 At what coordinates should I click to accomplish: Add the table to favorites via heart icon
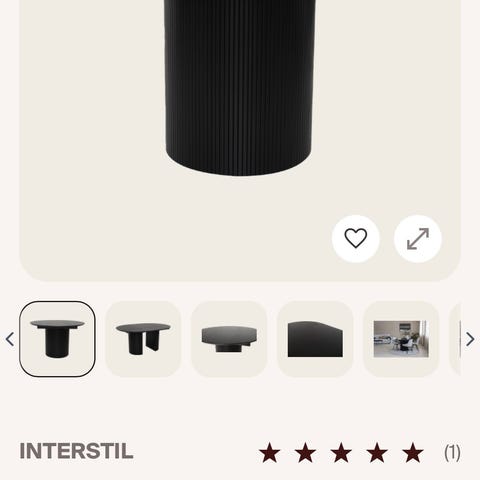click(x=356, y=239)
